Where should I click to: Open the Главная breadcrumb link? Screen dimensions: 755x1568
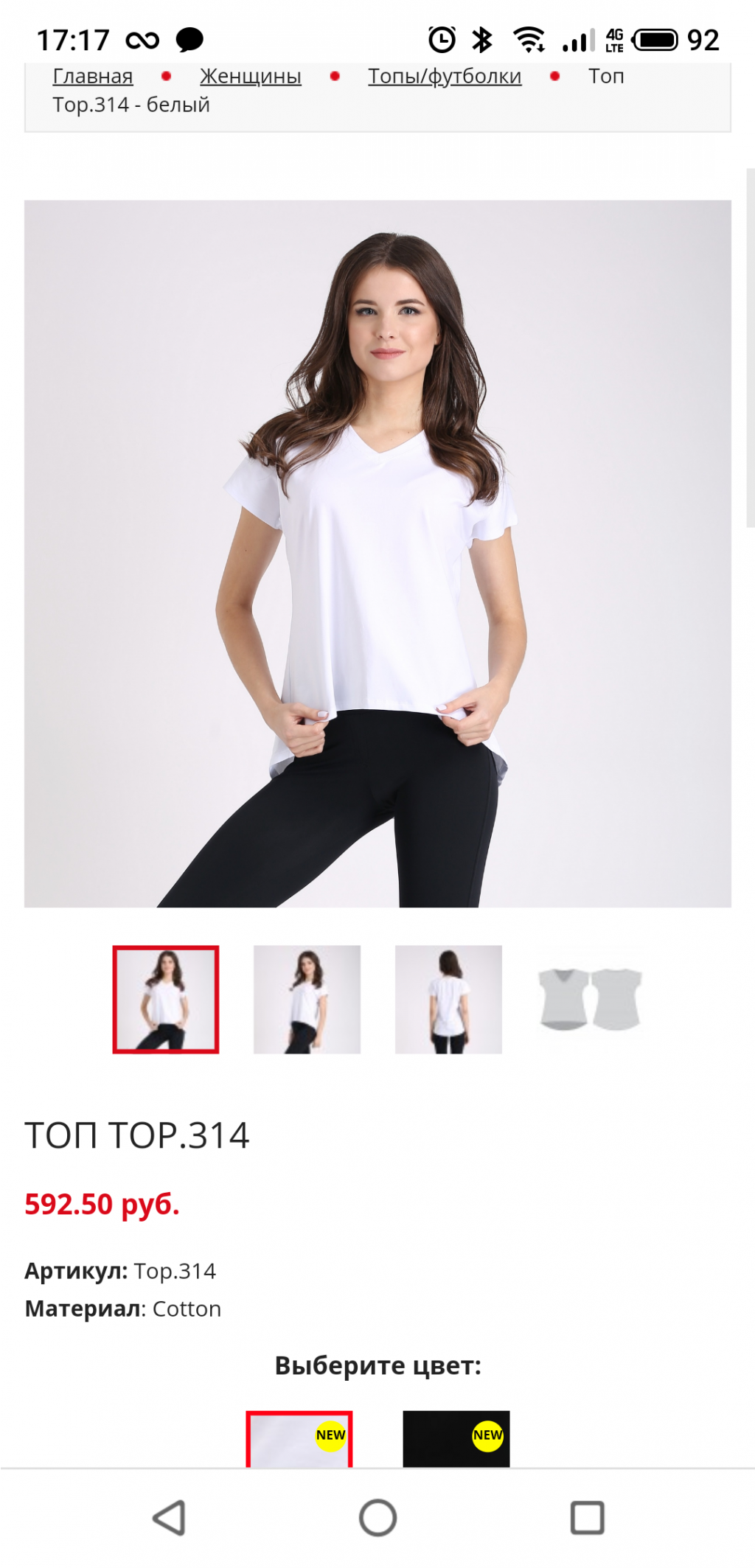point(93,76)
